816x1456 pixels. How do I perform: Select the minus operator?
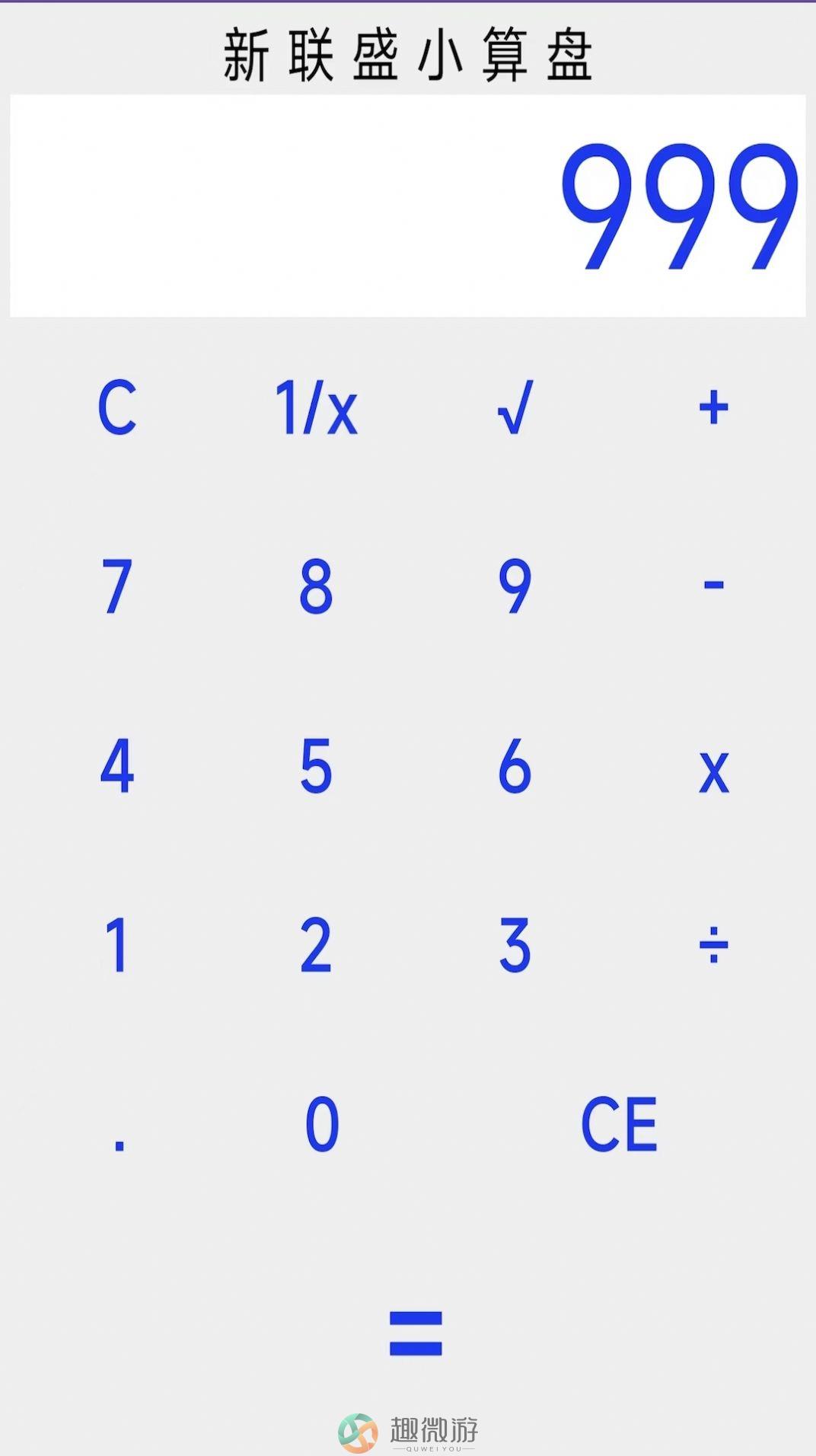713,586
